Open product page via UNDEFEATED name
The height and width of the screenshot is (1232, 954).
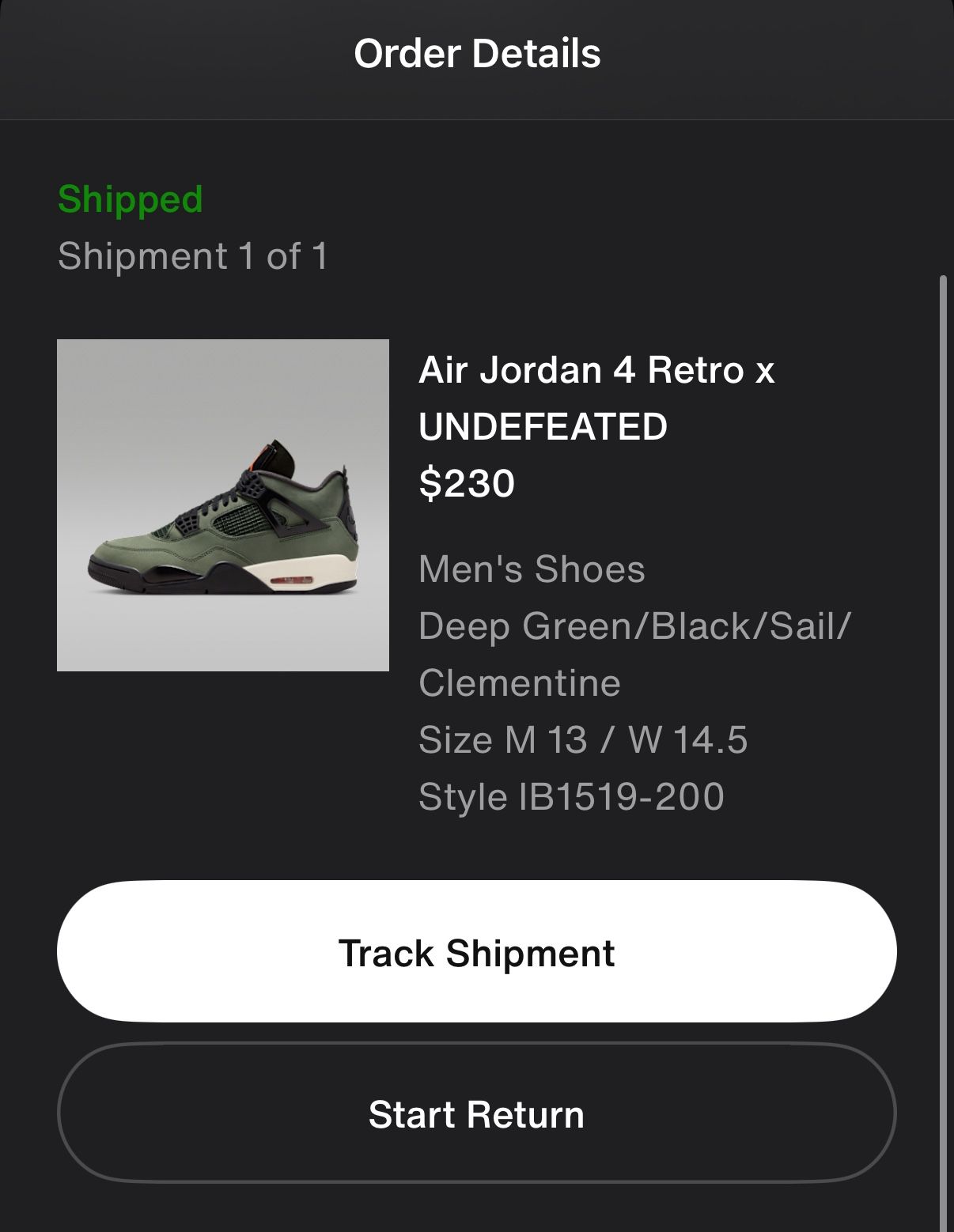[544, 427]
